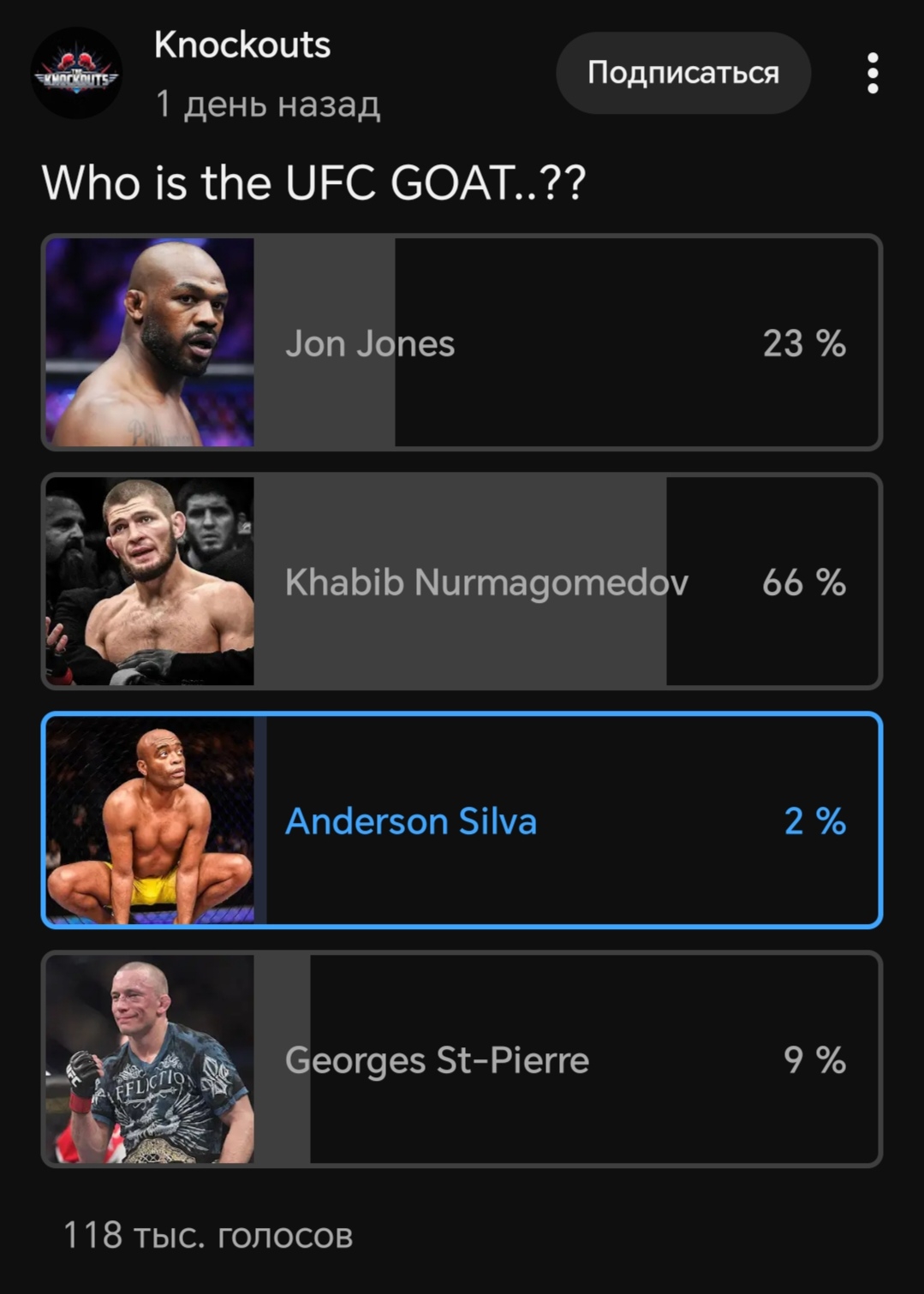Select the Khabib Nurmagomedov poll option
Image resolution: width=924 pixels, height=1294 pixels.
click(462, 581)
